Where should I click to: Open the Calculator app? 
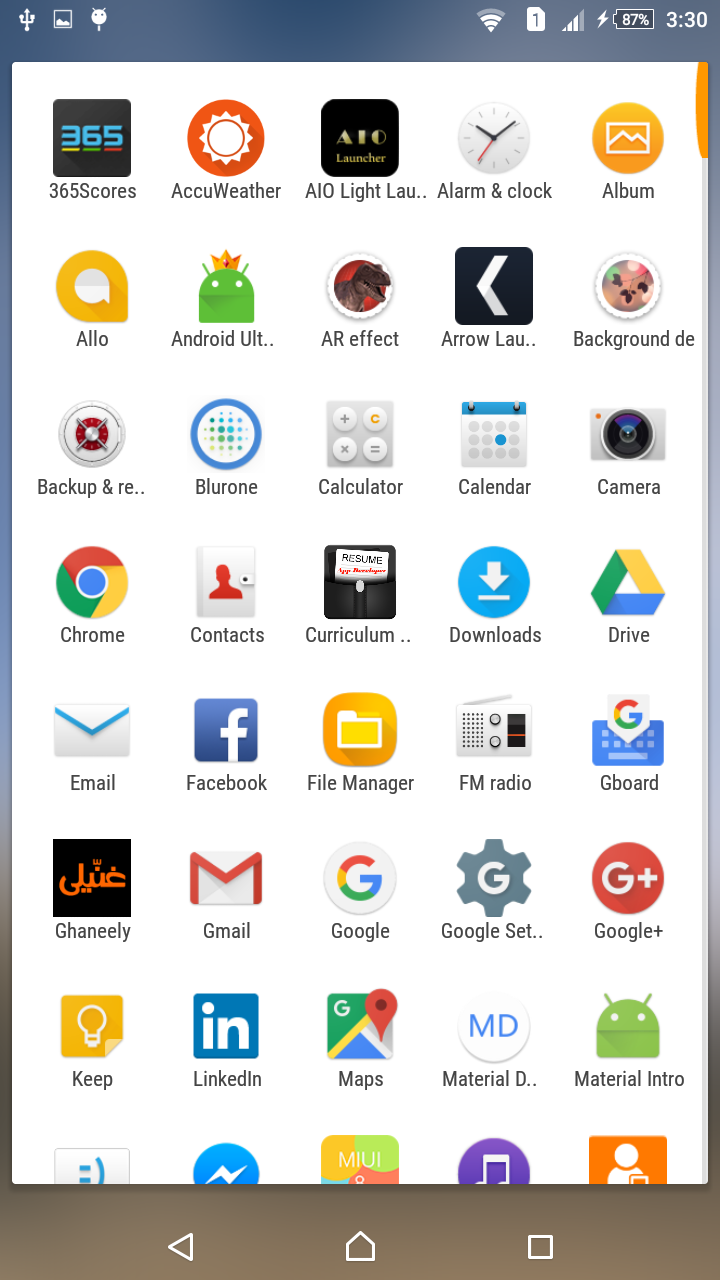[x=360, y=434]
